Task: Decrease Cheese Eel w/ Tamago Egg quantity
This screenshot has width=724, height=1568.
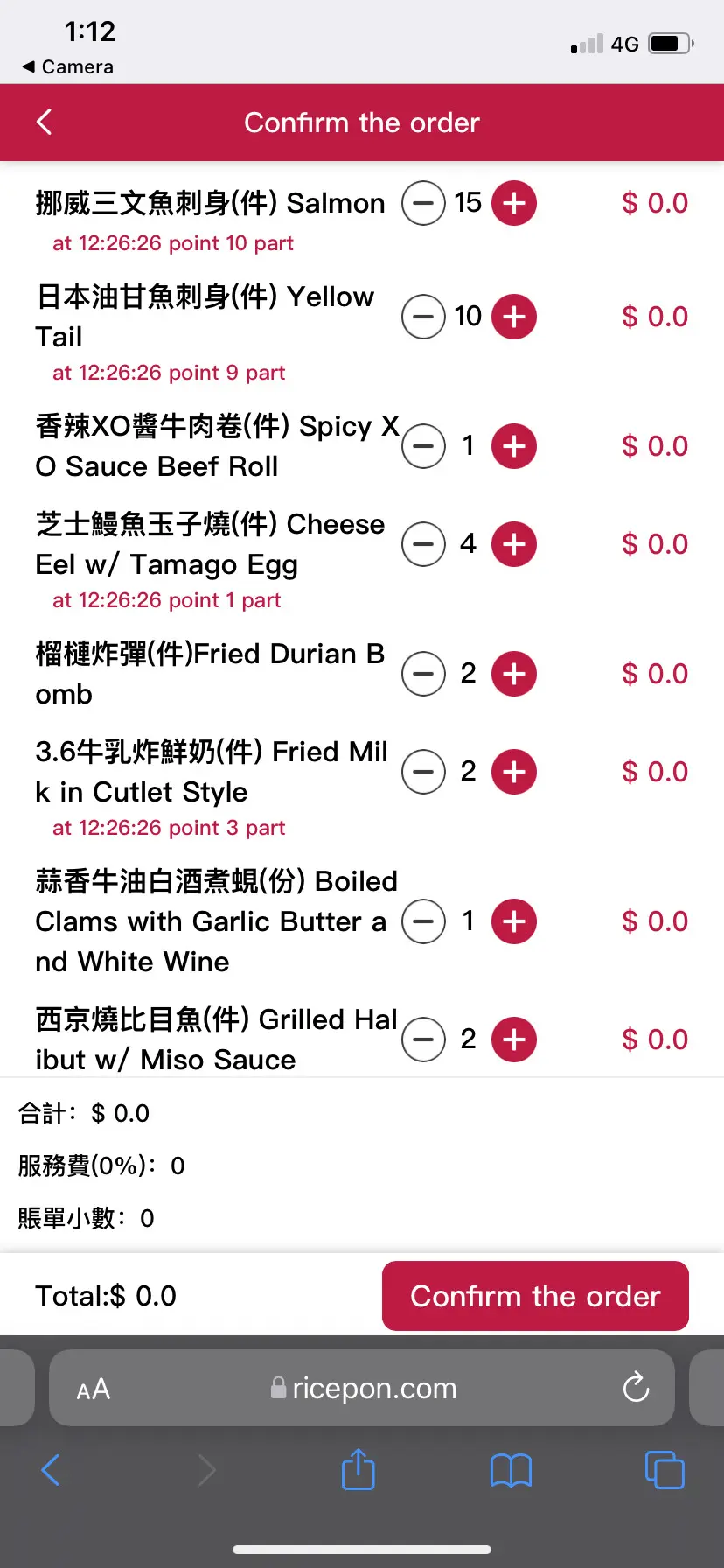Action: pyautogui.click(x=423, y=544)
